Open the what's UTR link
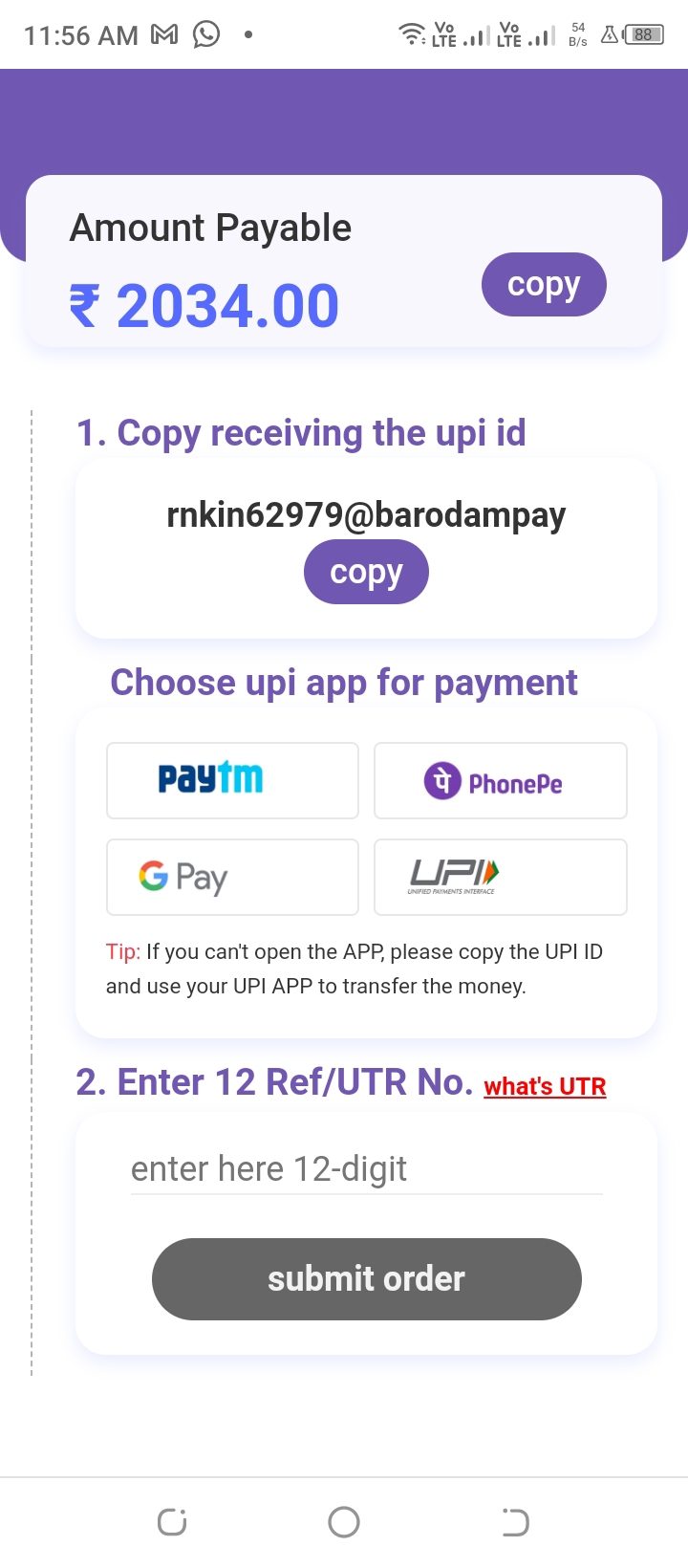Screen dimensions: 688x1568 point(545,1086)
